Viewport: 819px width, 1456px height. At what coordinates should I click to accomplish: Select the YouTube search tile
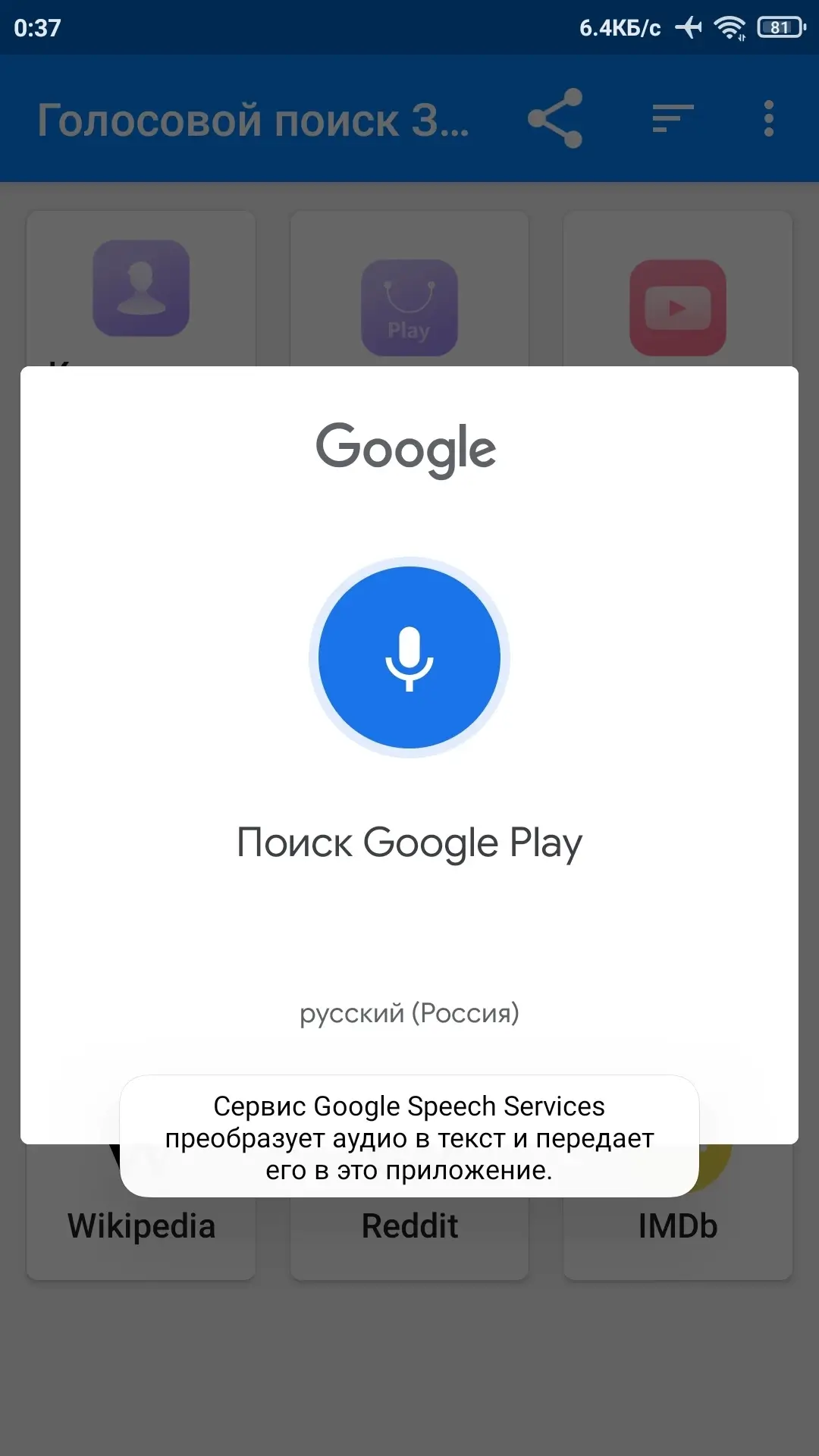click(677, 306)
